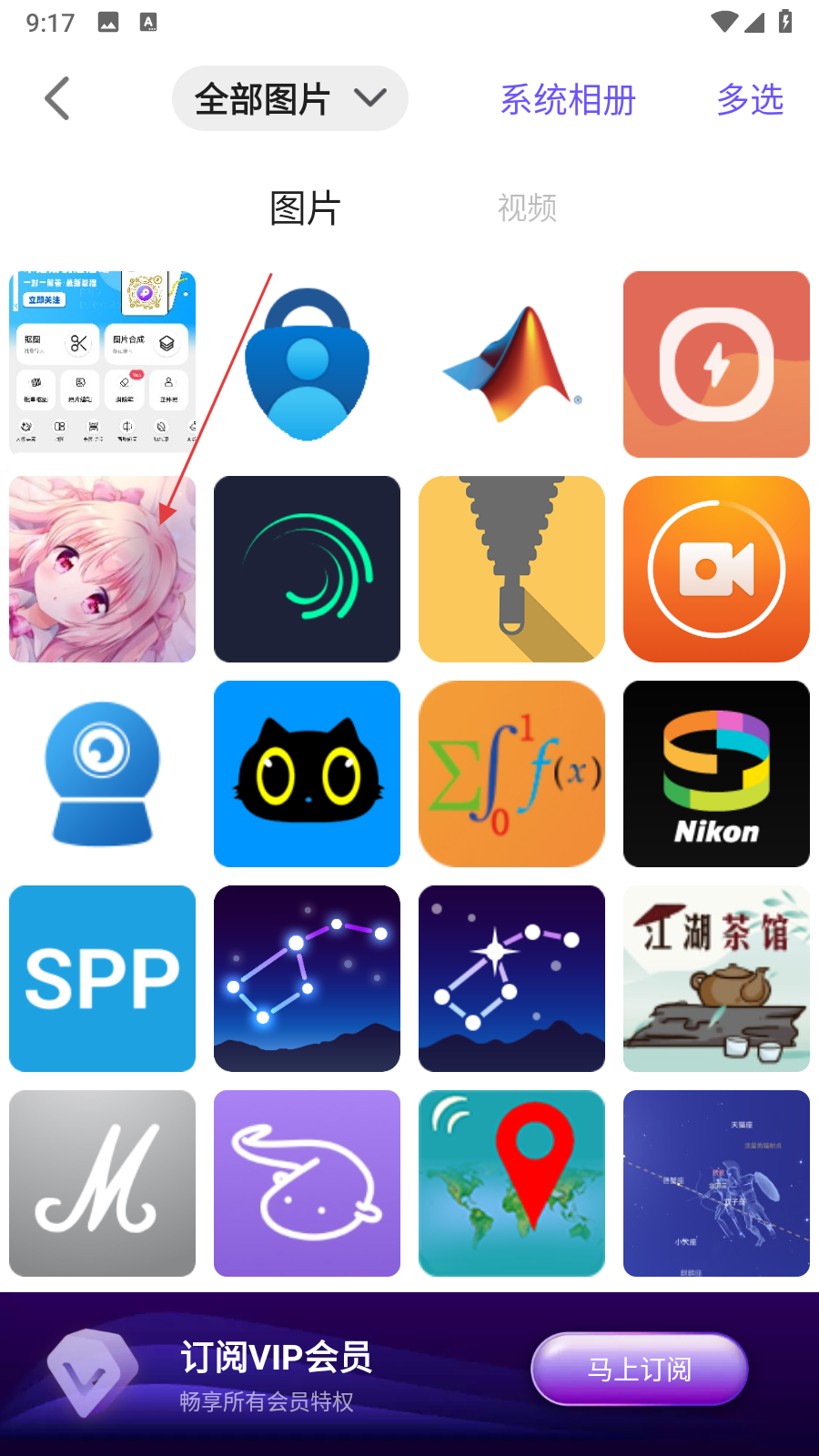This screenshot has height=1456, width=819.
Task: Open the 江湖茶馆 teapot image
Action: (x=716, y=978)
